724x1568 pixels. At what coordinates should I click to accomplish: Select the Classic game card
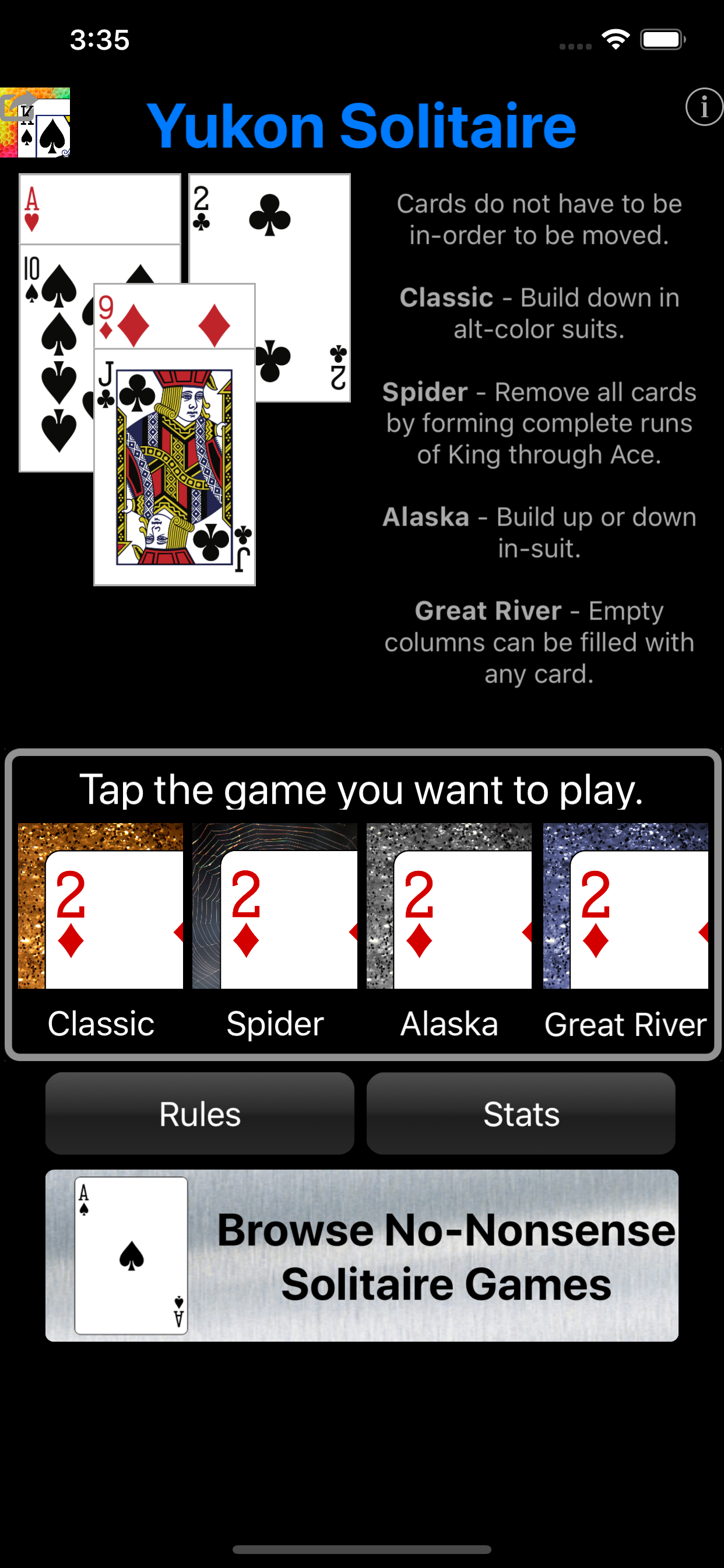tap(100, 907)
